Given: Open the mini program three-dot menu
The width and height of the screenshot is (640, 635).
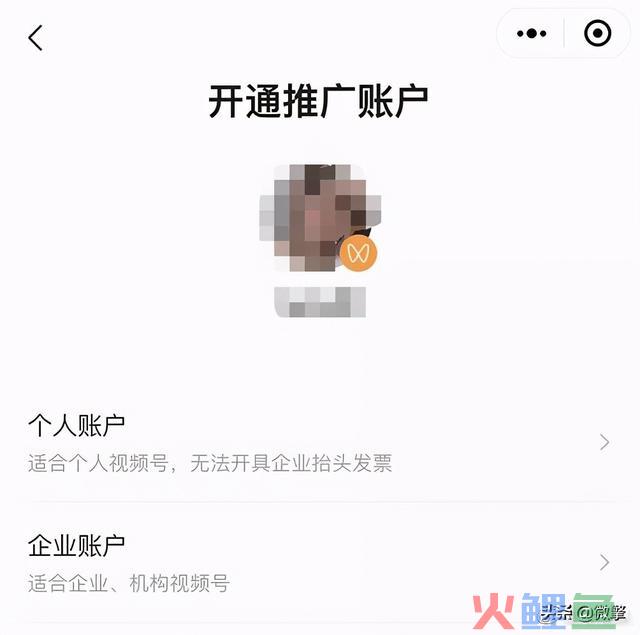Looking at the screenshot, I should (x=531, y=34).
